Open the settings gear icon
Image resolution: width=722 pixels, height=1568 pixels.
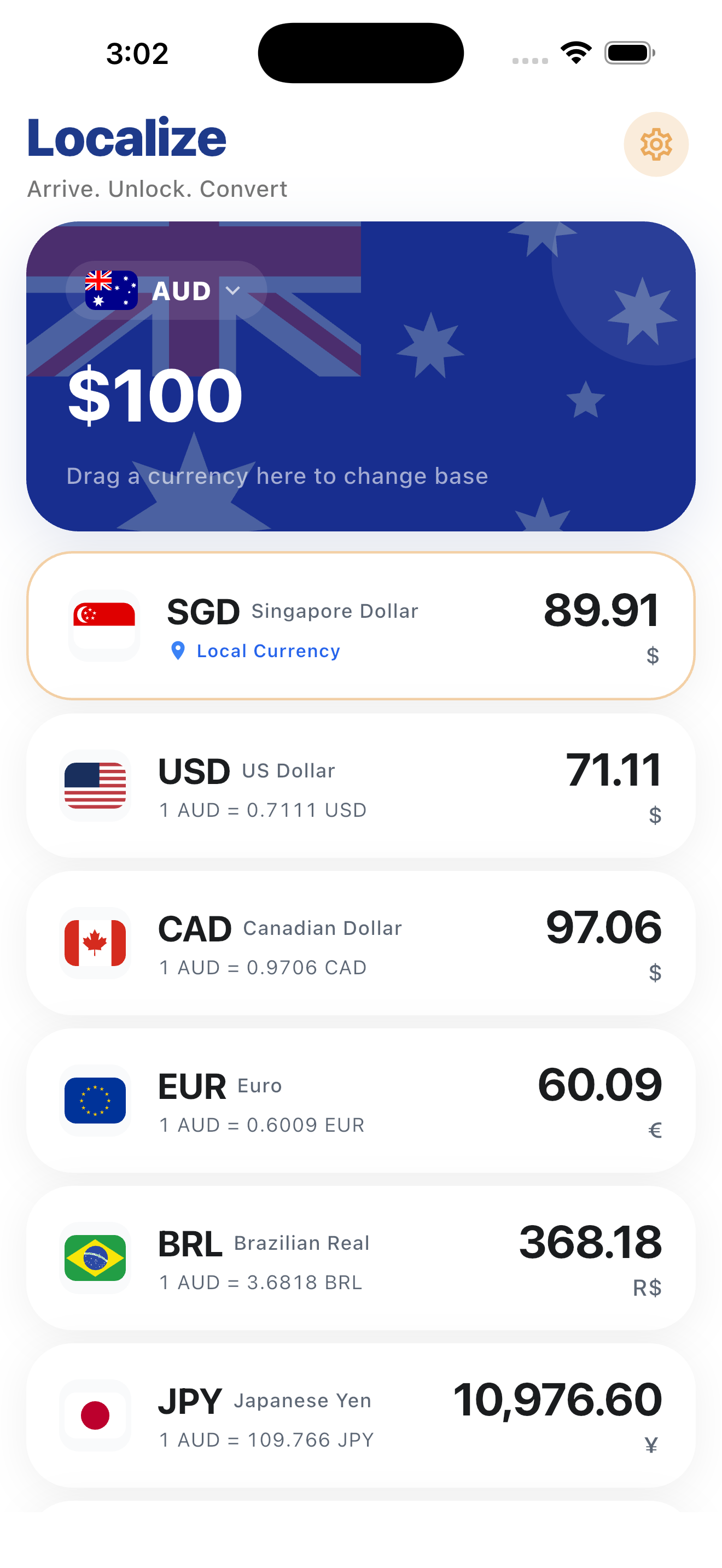click(656, 145)
